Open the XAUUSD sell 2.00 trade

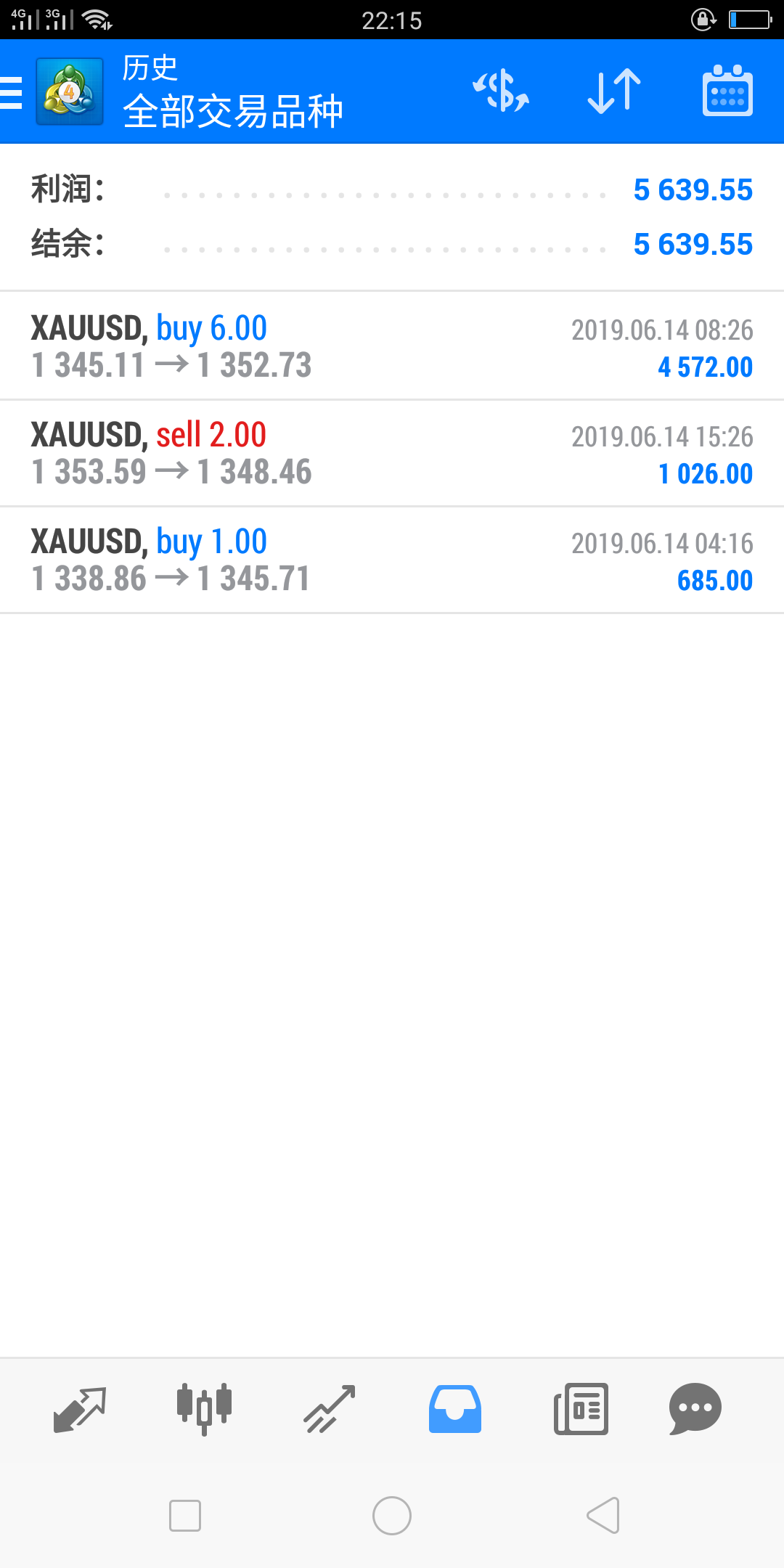coord(392,453)
